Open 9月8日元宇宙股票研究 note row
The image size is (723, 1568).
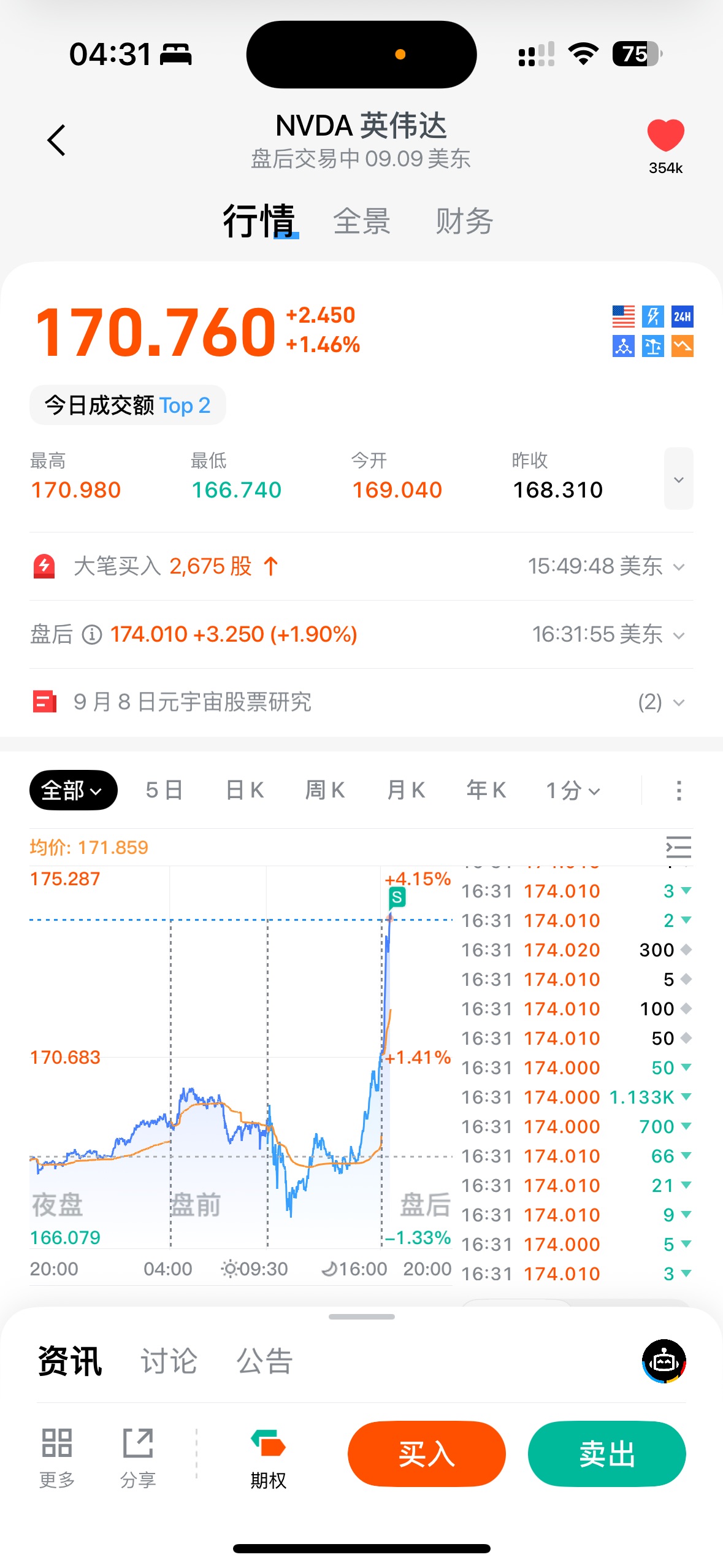tap(361, 702)
